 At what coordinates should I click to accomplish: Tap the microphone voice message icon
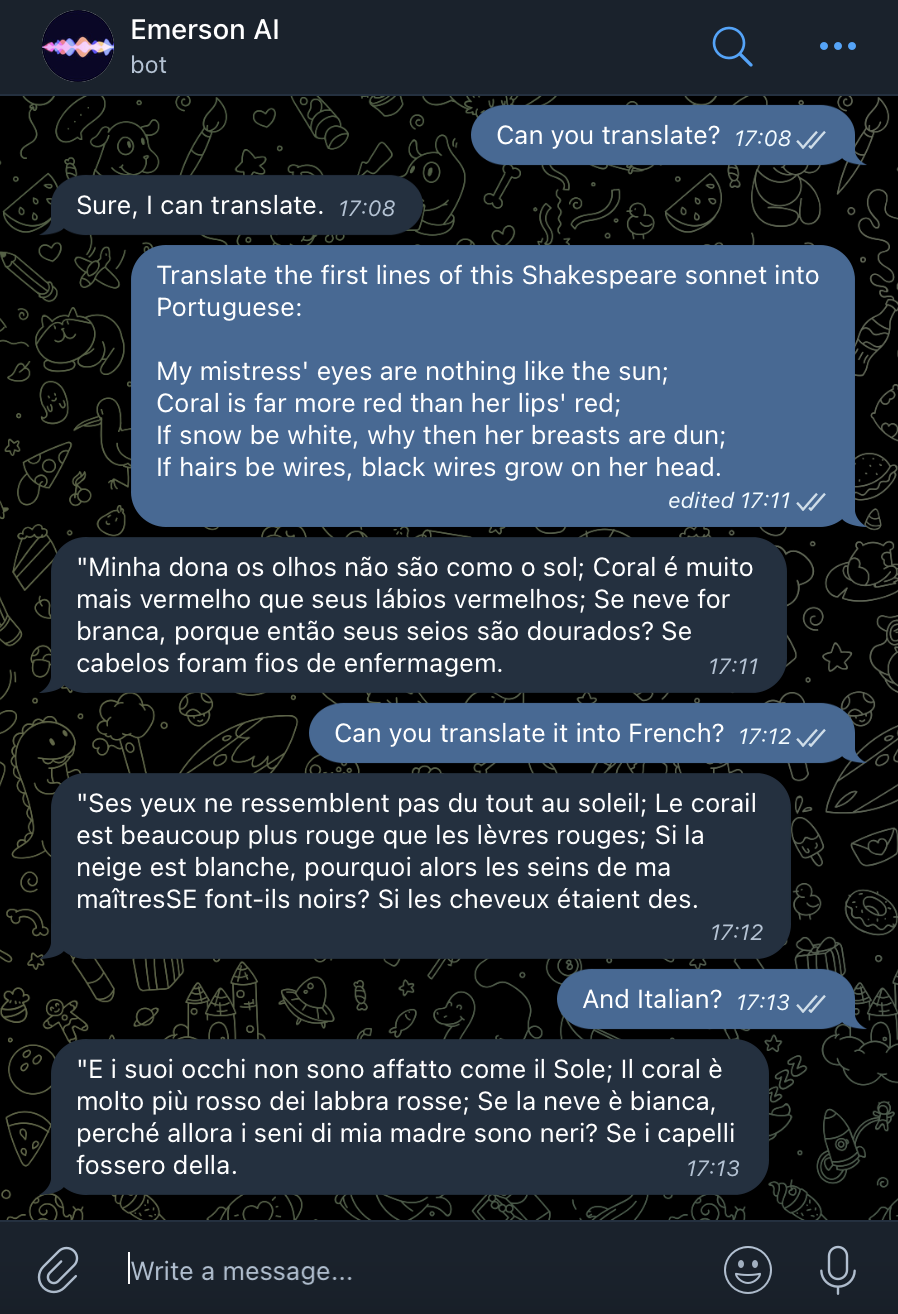pyautogui.click(x=837, y=1270)
